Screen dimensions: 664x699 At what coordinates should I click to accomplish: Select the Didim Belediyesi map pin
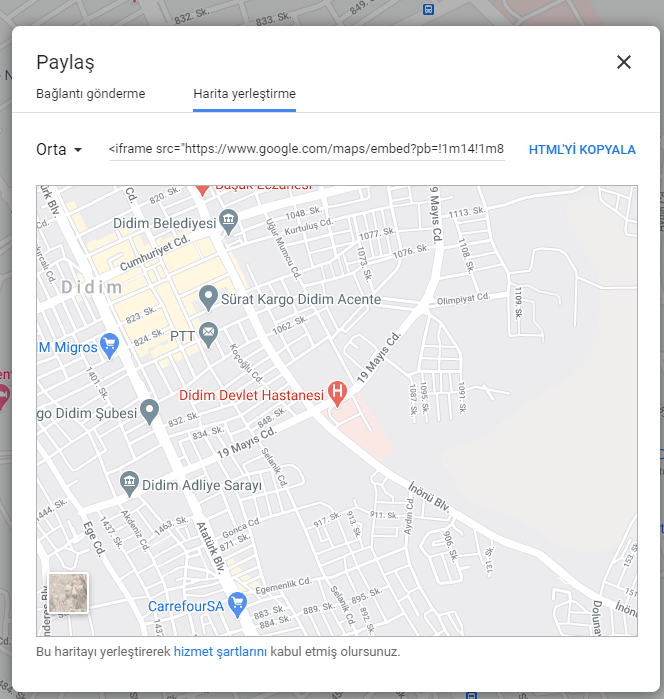point(229,222)
